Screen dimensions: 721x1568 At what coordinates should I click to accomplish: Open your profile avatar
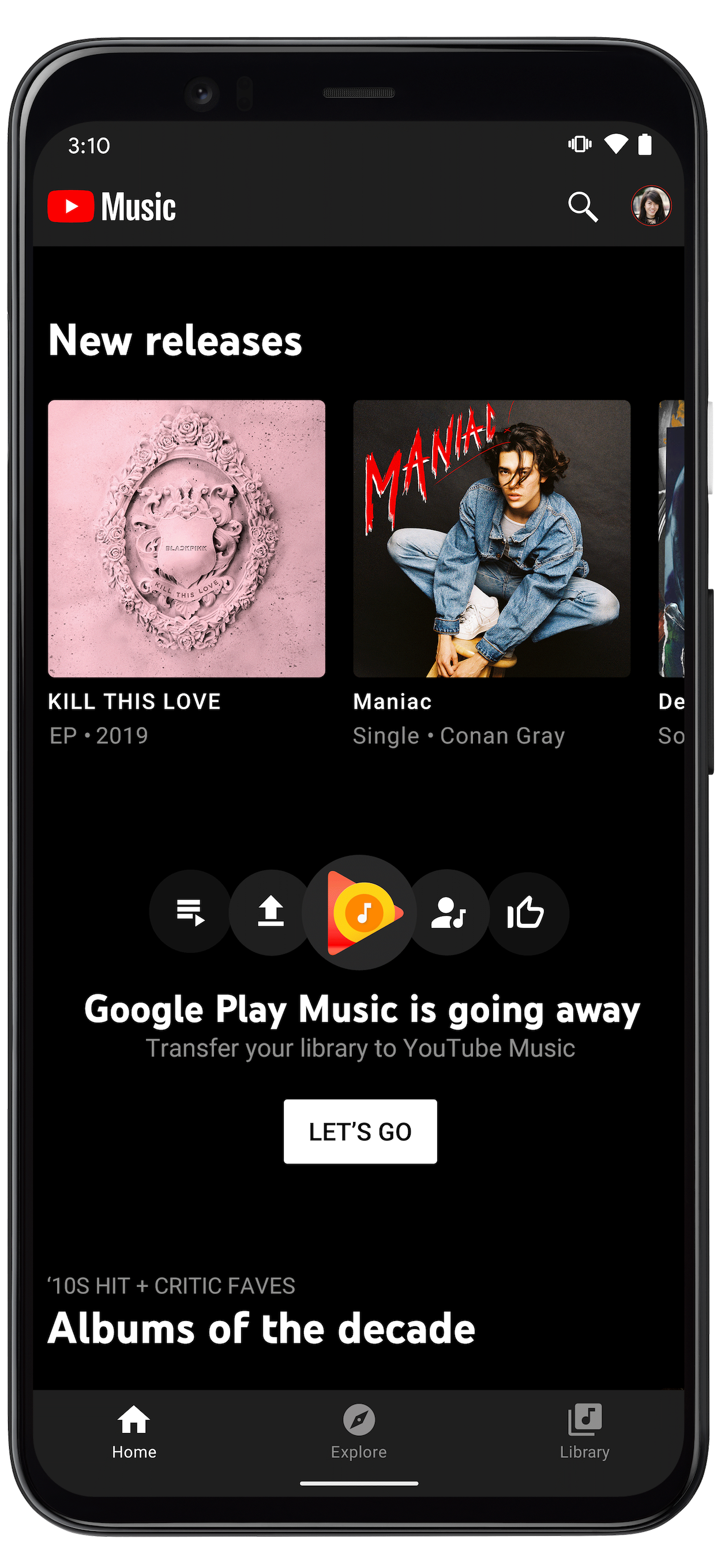[x=652, y=206]
